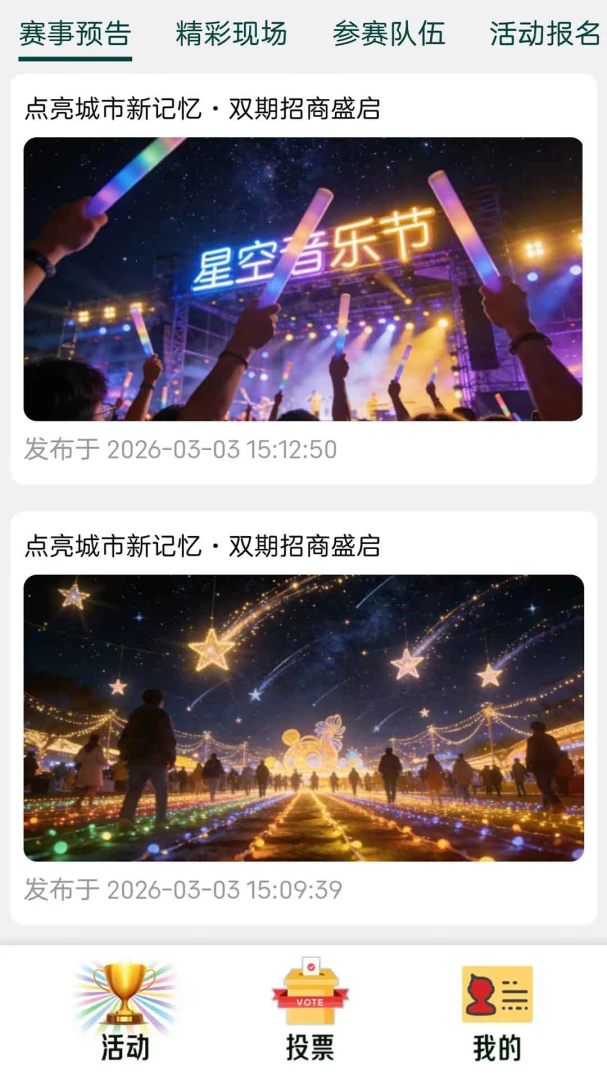
Task: Select the 赛事预告 tab
Action: pyautogui.click(x=75, y=34)
